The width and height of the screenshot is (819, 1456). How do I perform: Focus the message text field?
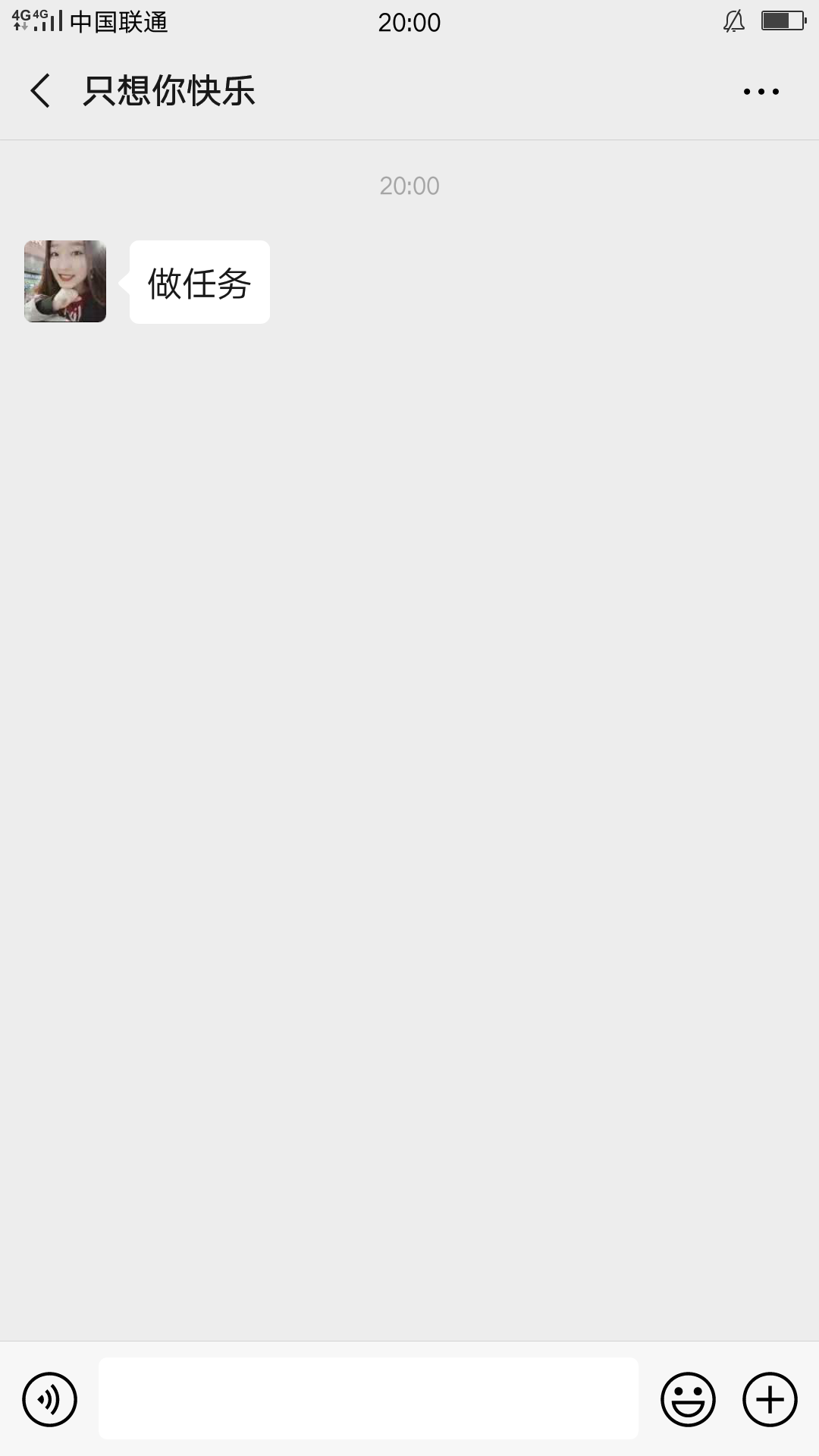tap(369, 1398)
